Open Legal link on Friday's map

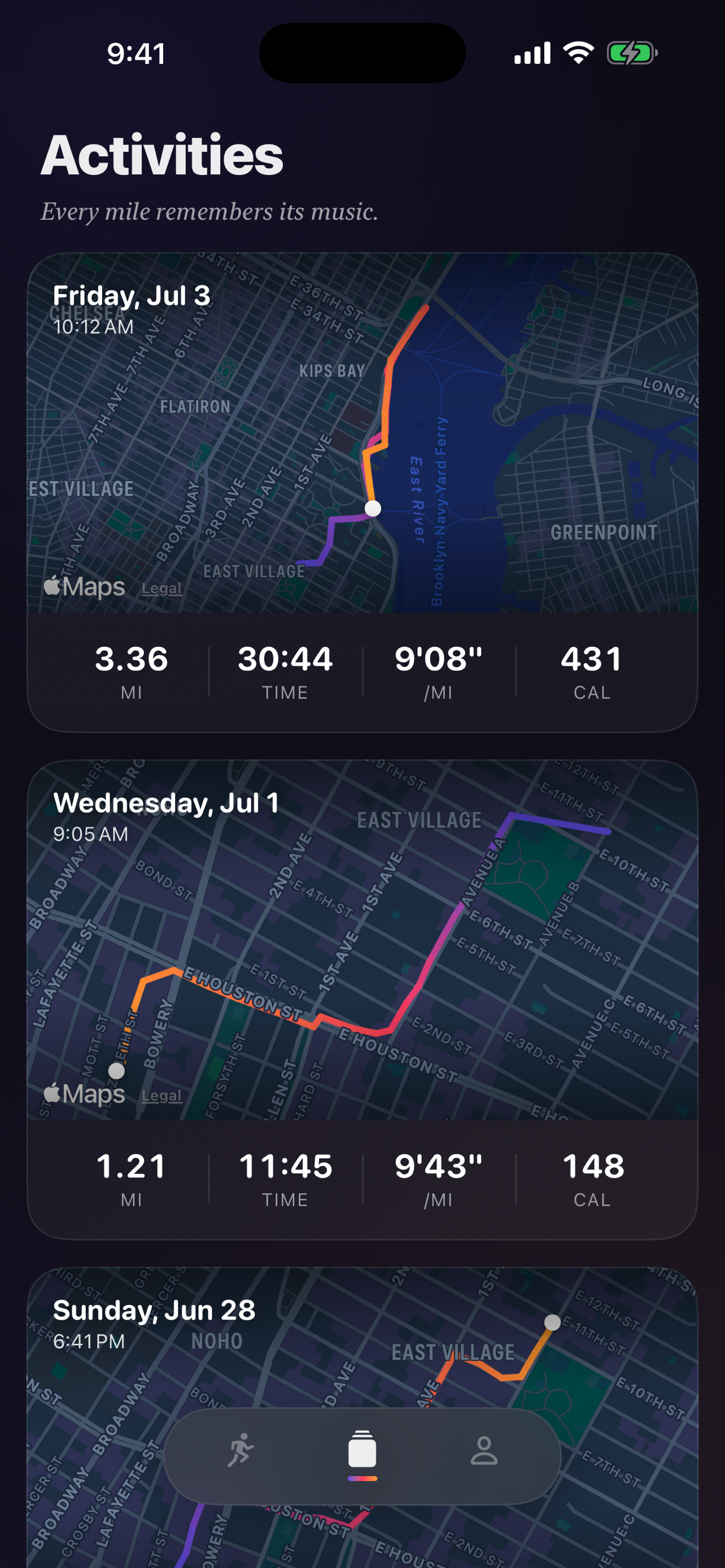162,589
